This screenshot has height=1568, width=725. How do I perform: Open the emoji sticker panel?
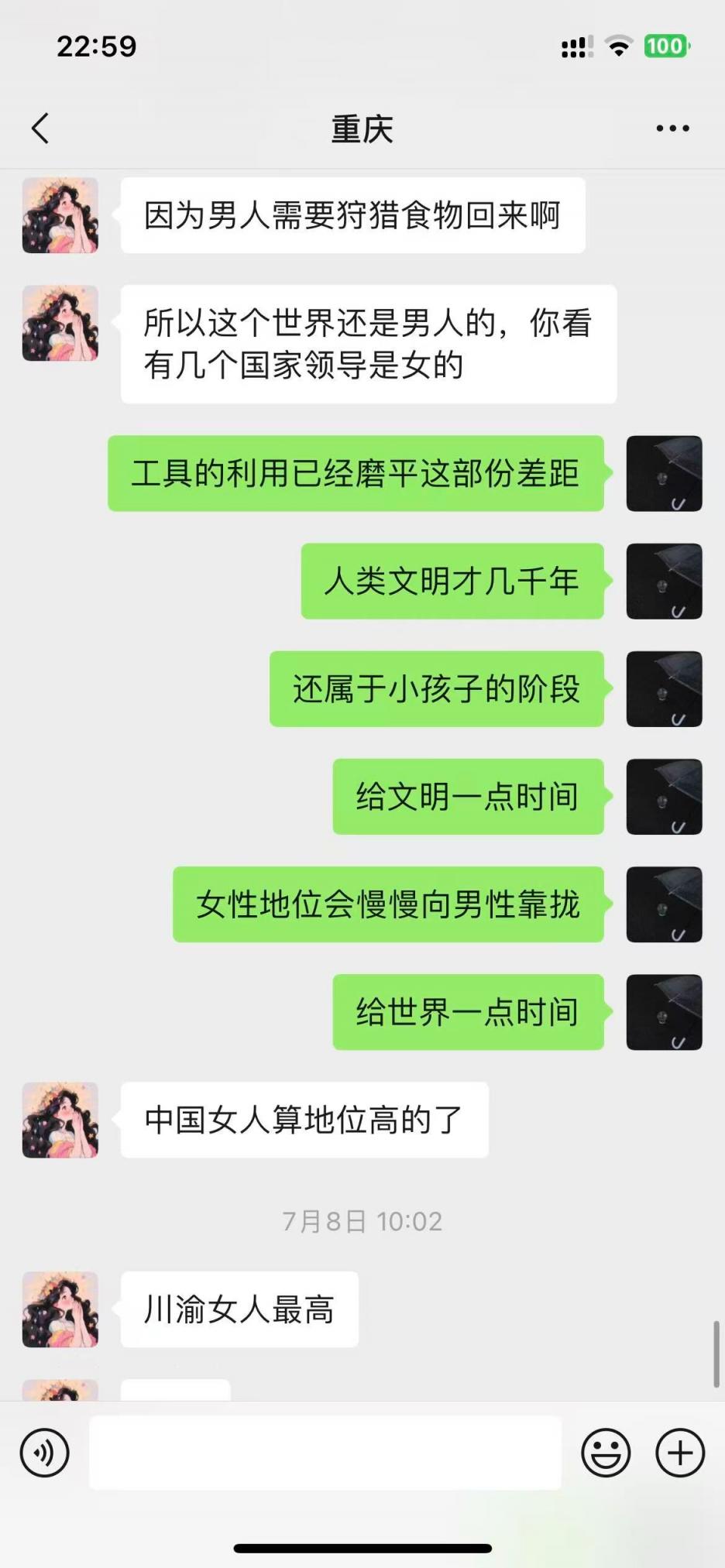point(606,1453)
